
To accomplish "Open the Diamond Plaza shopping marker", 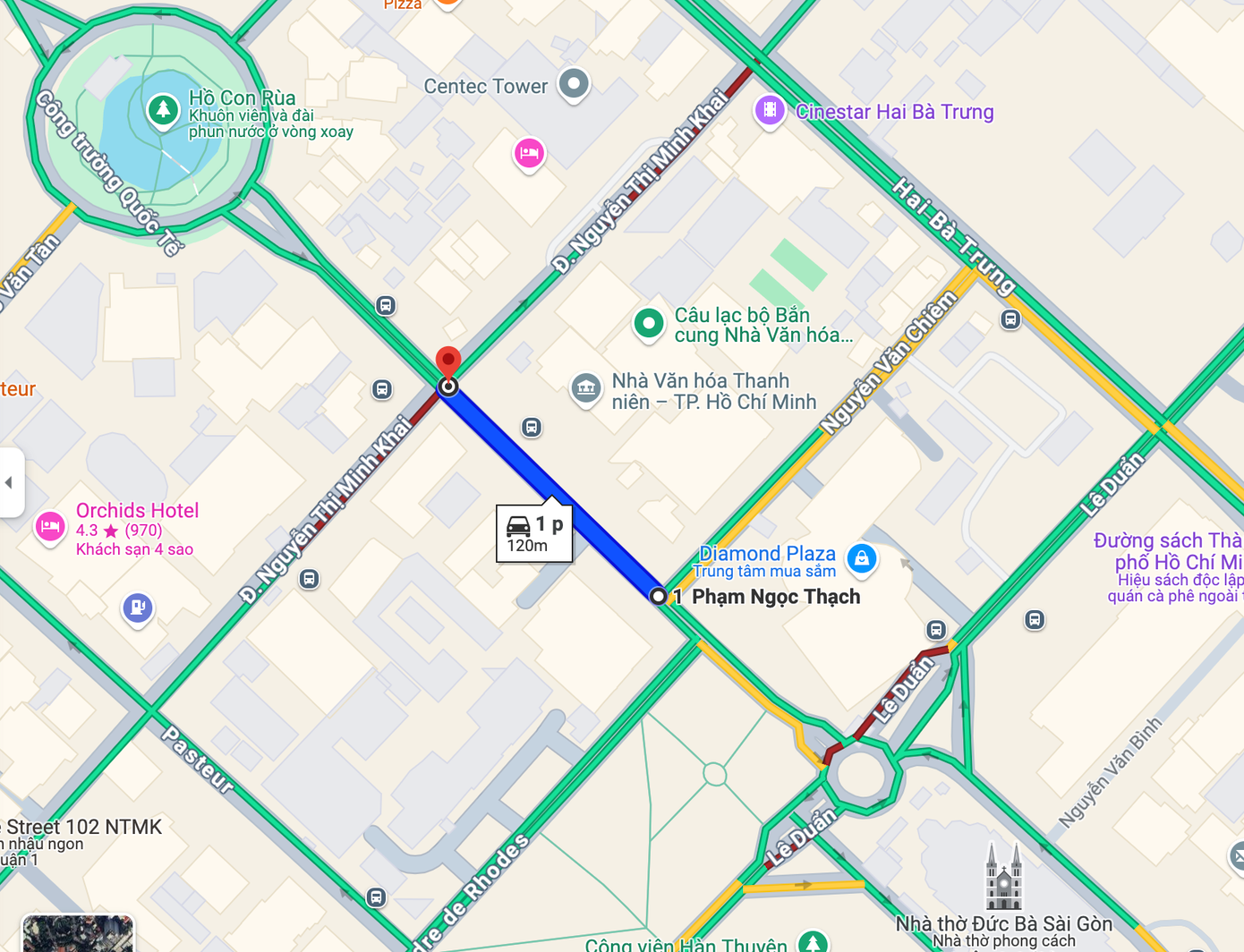I will (x=862, y=558).
